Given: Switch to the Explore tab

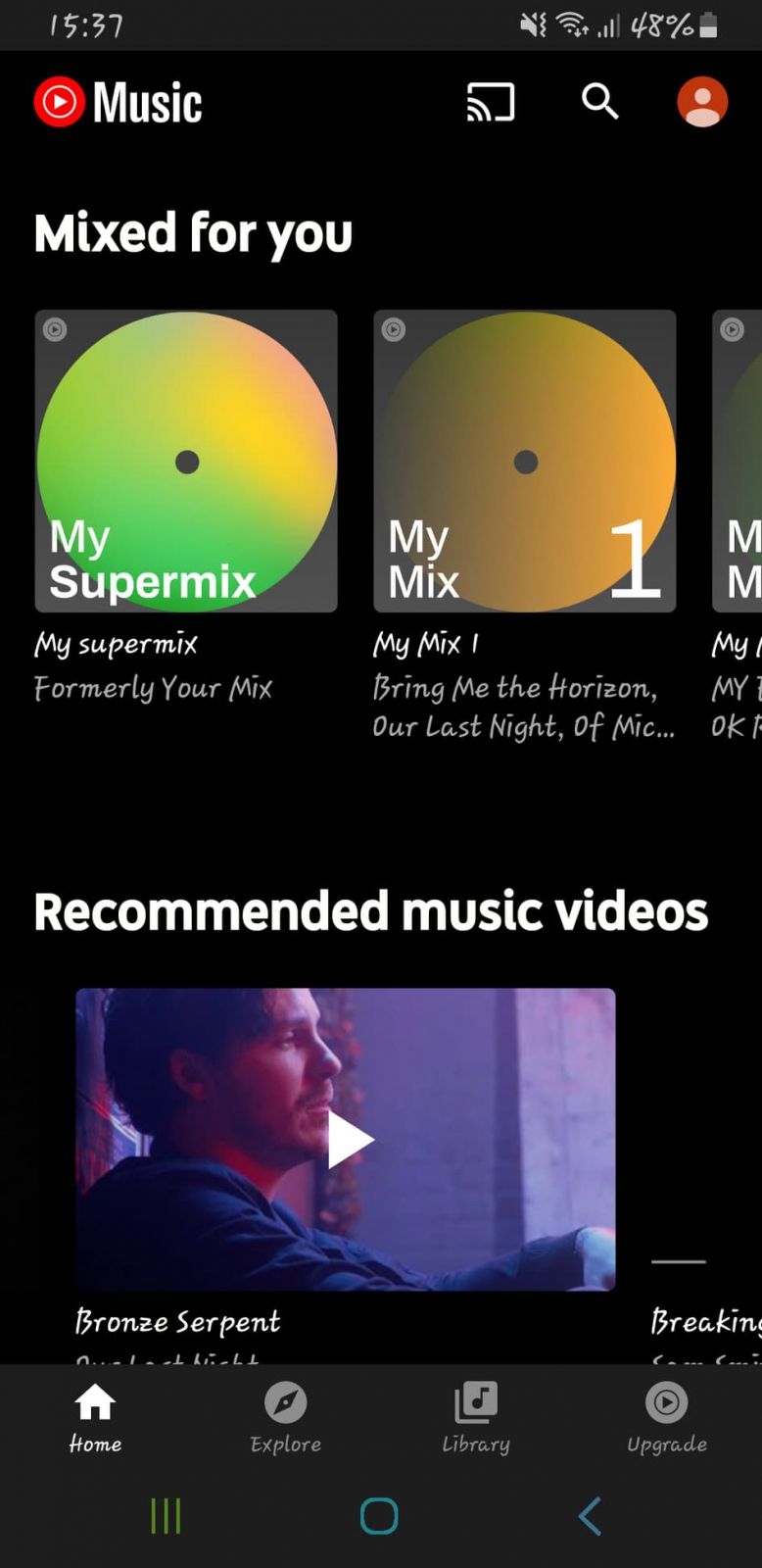Looking at the screenshot, I should pos(285,1417).
